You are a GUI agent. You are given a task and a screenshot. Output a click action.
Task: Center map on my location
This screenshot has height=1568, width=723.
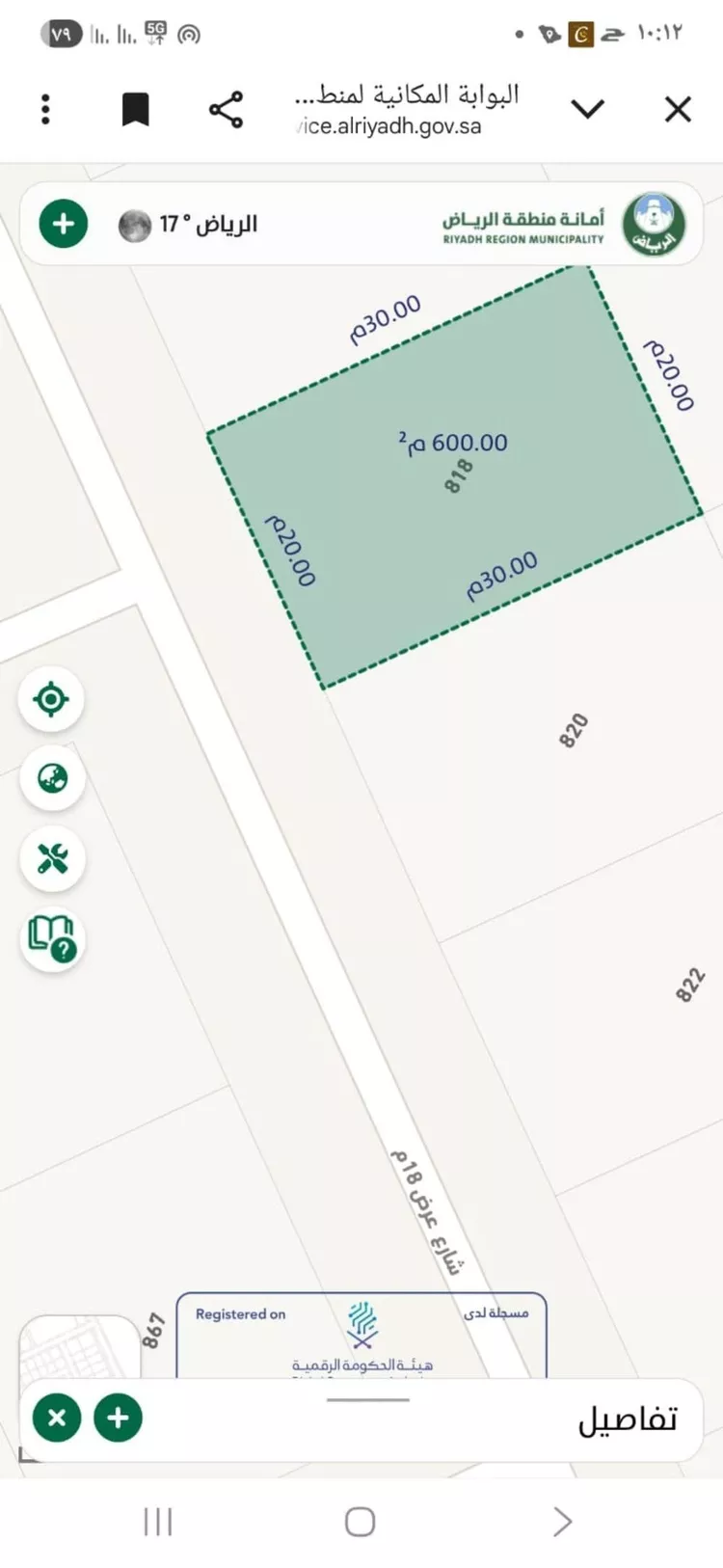[52, 698]
